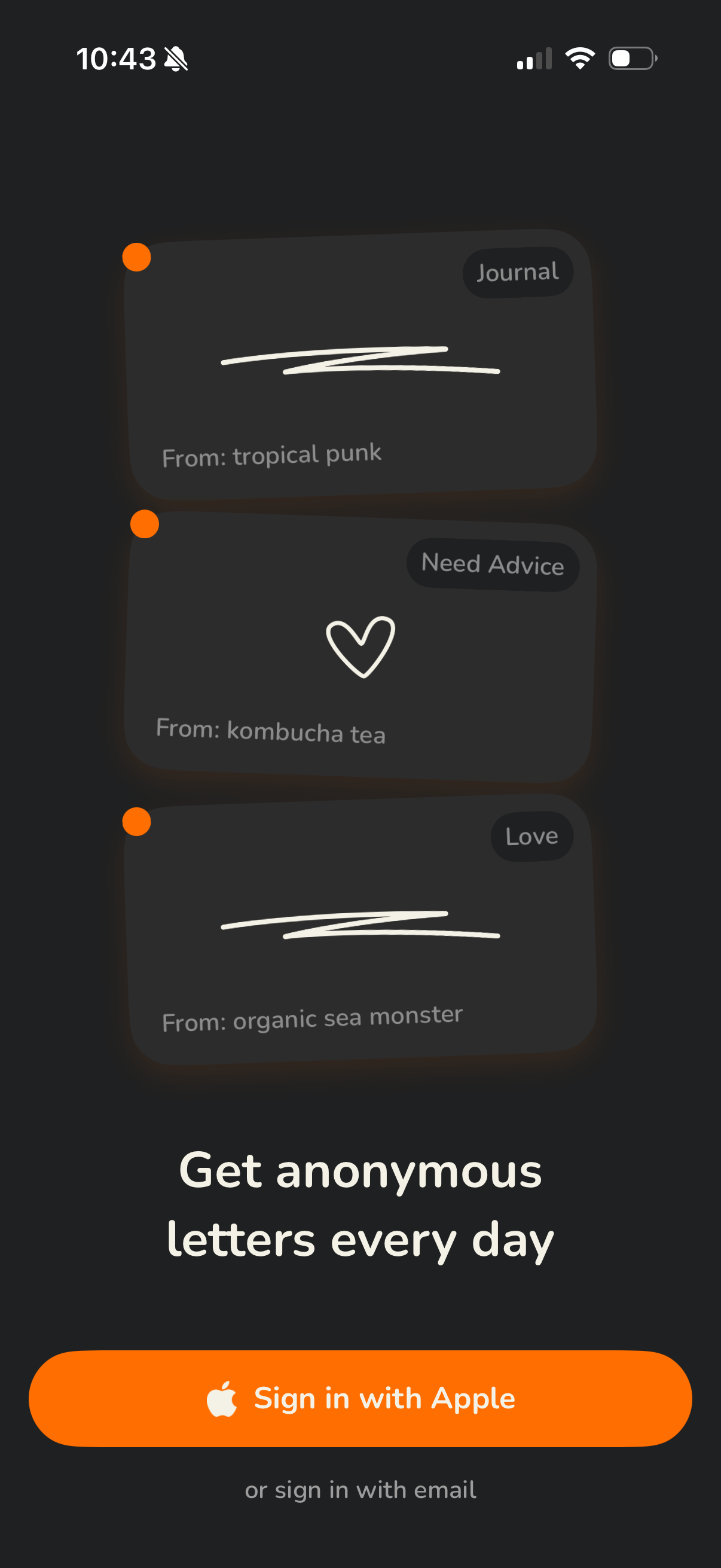Select the Love category tag
The width and height of the screenshot is (721, 1568).
(531, 836)
